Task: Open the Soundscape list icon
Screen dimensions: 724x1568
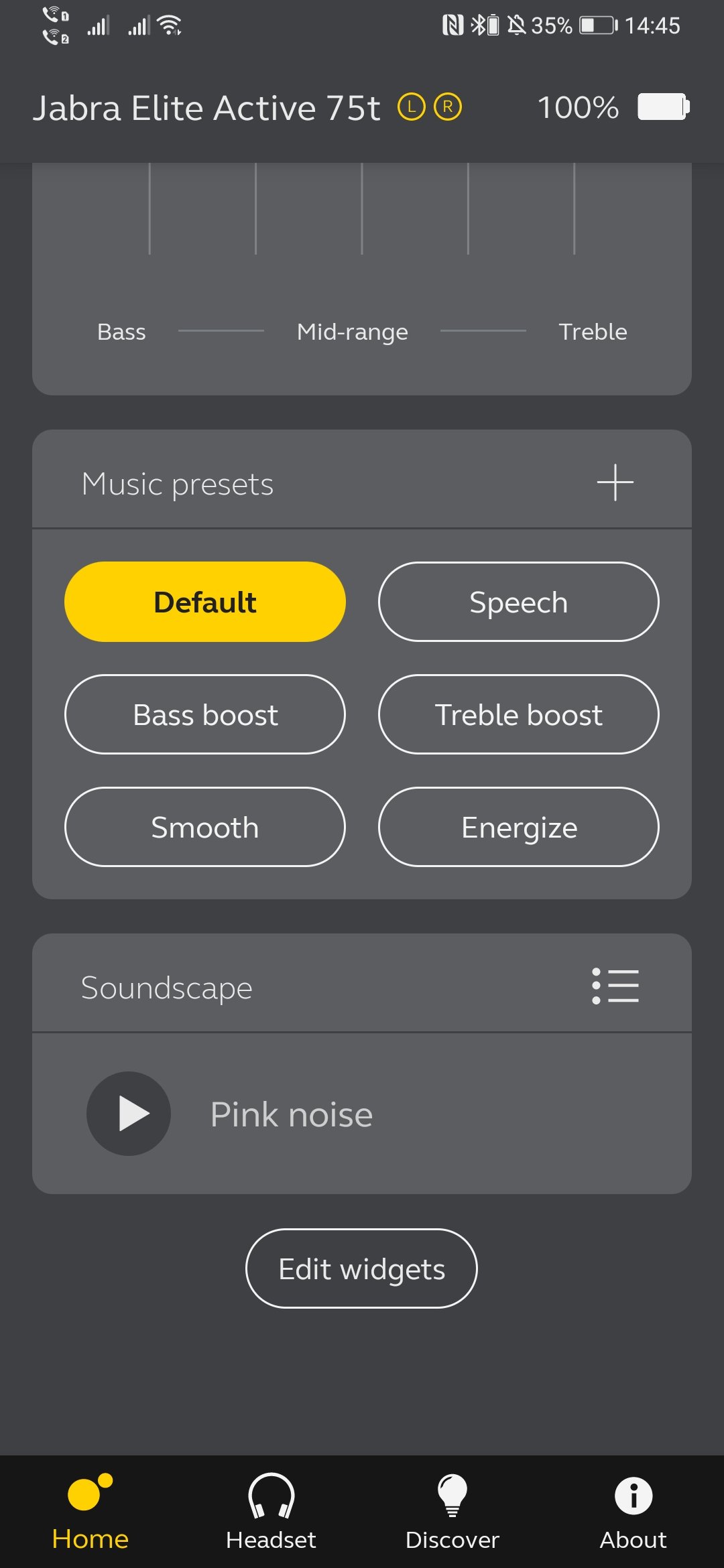Action: 615,986
